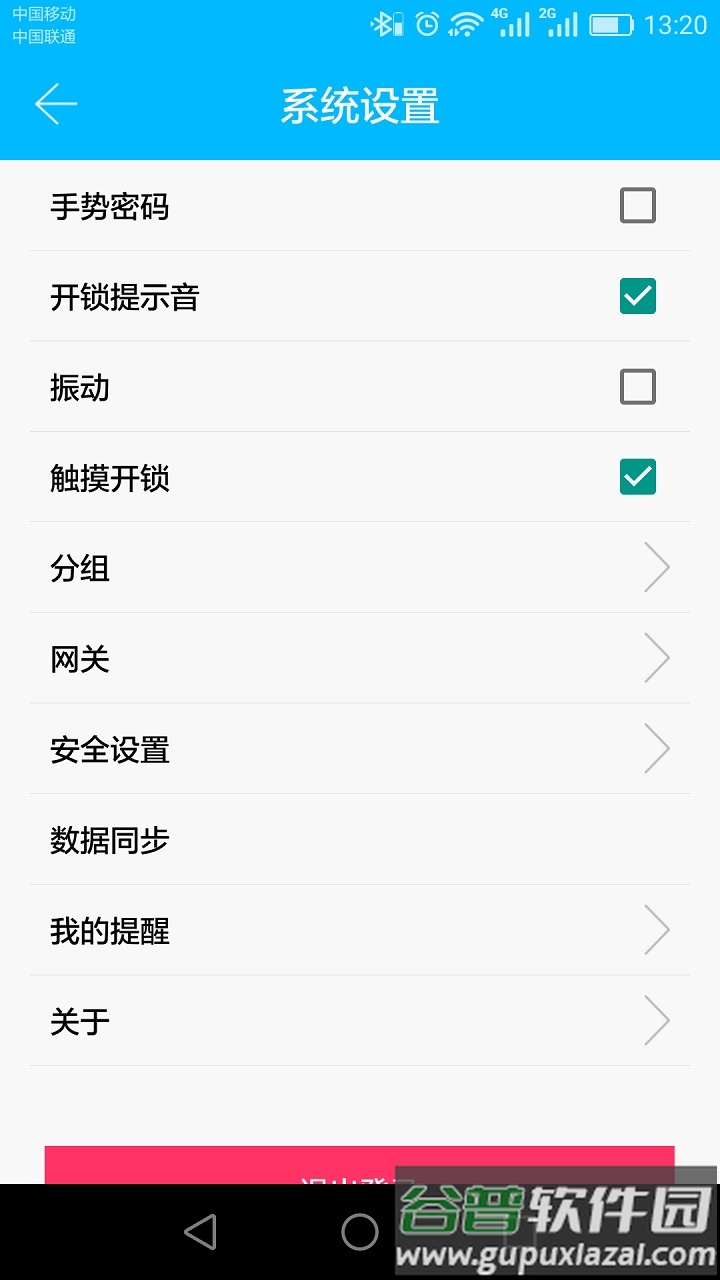Go back using the arrow in the header
The width and height of the screenshot is (720, 1280).
coord(56,104)
